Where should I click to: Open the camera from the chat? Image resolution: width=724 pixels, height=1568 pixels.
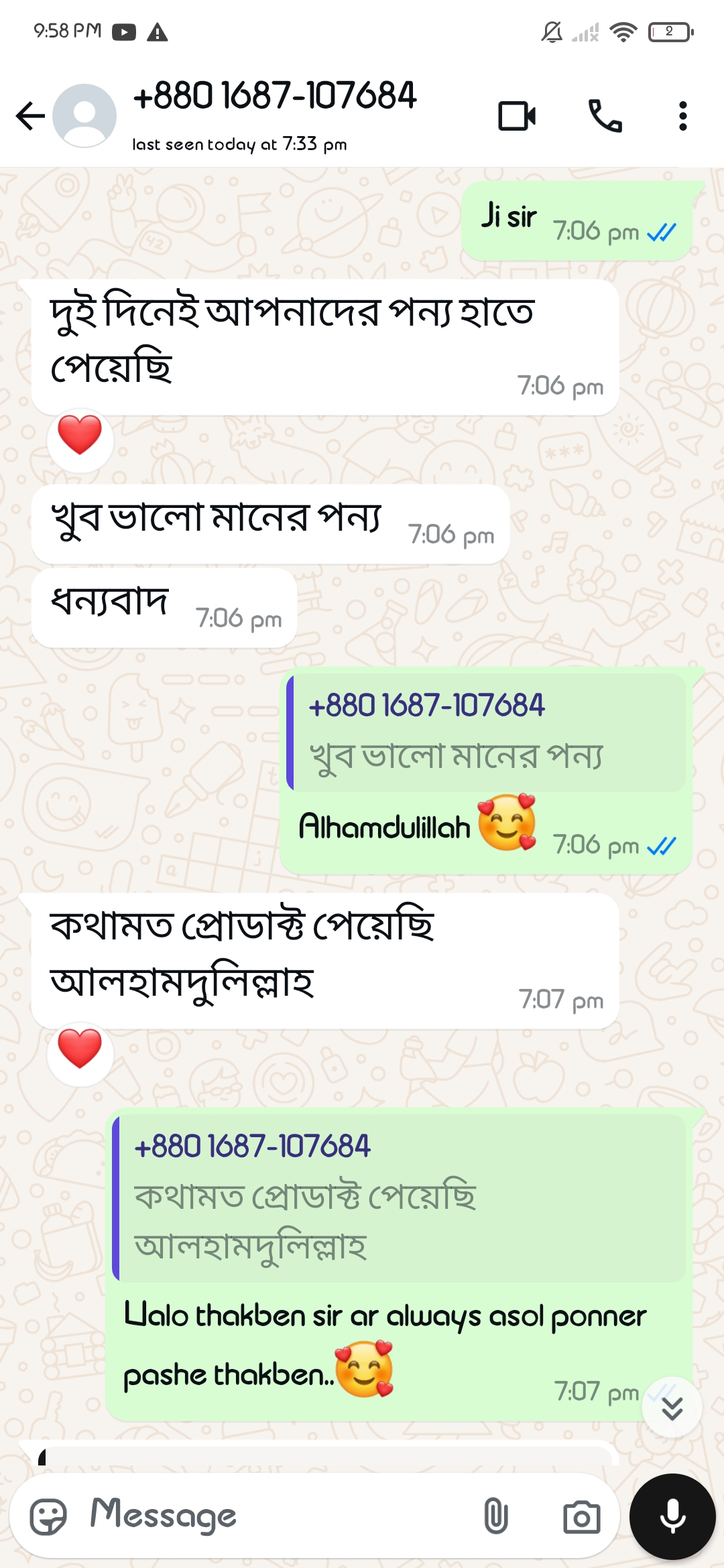click(x=581, y=1517)
